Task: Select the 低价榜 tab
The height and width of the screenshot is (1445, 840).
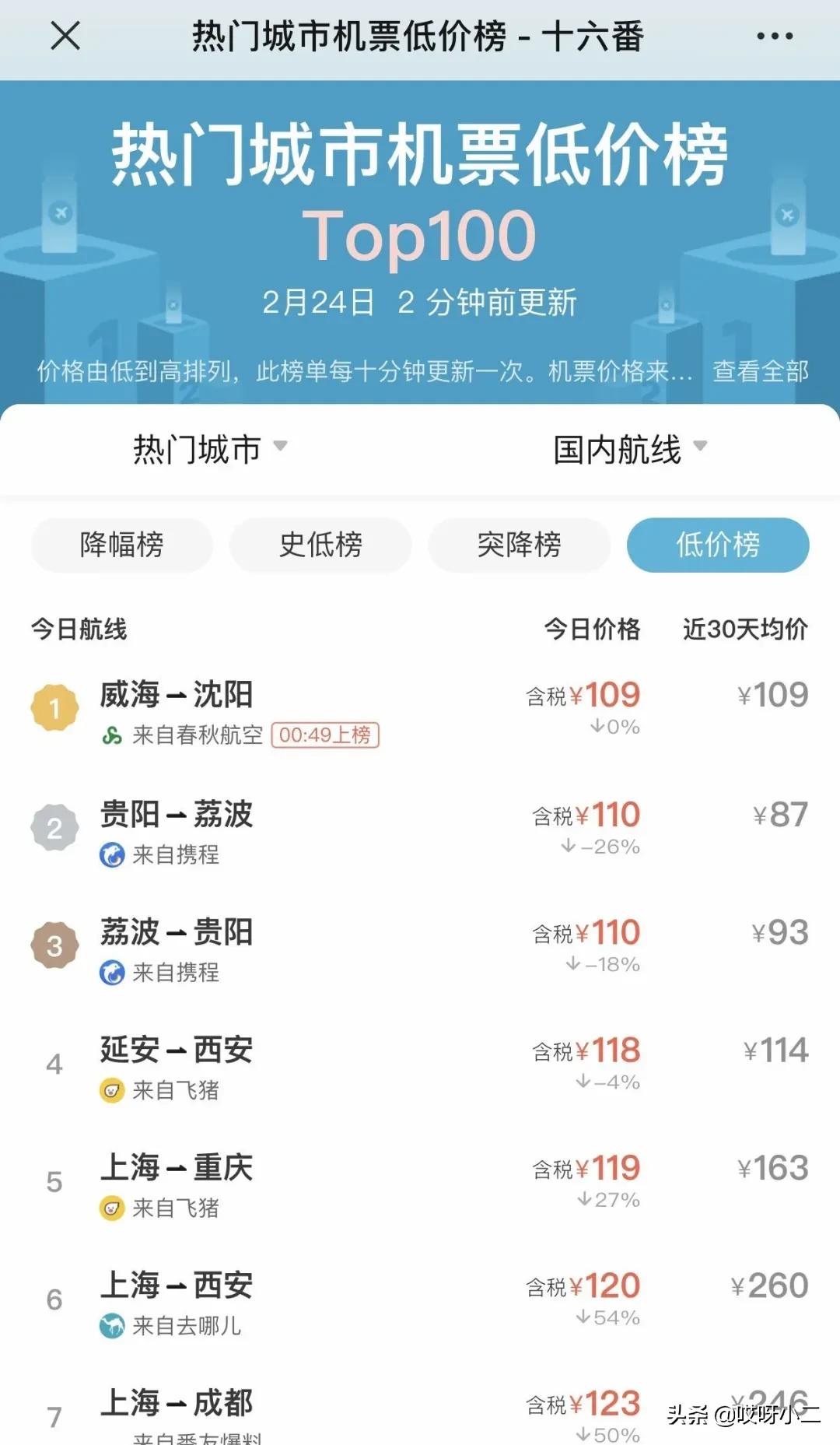Action: click(x=716, y=545)
